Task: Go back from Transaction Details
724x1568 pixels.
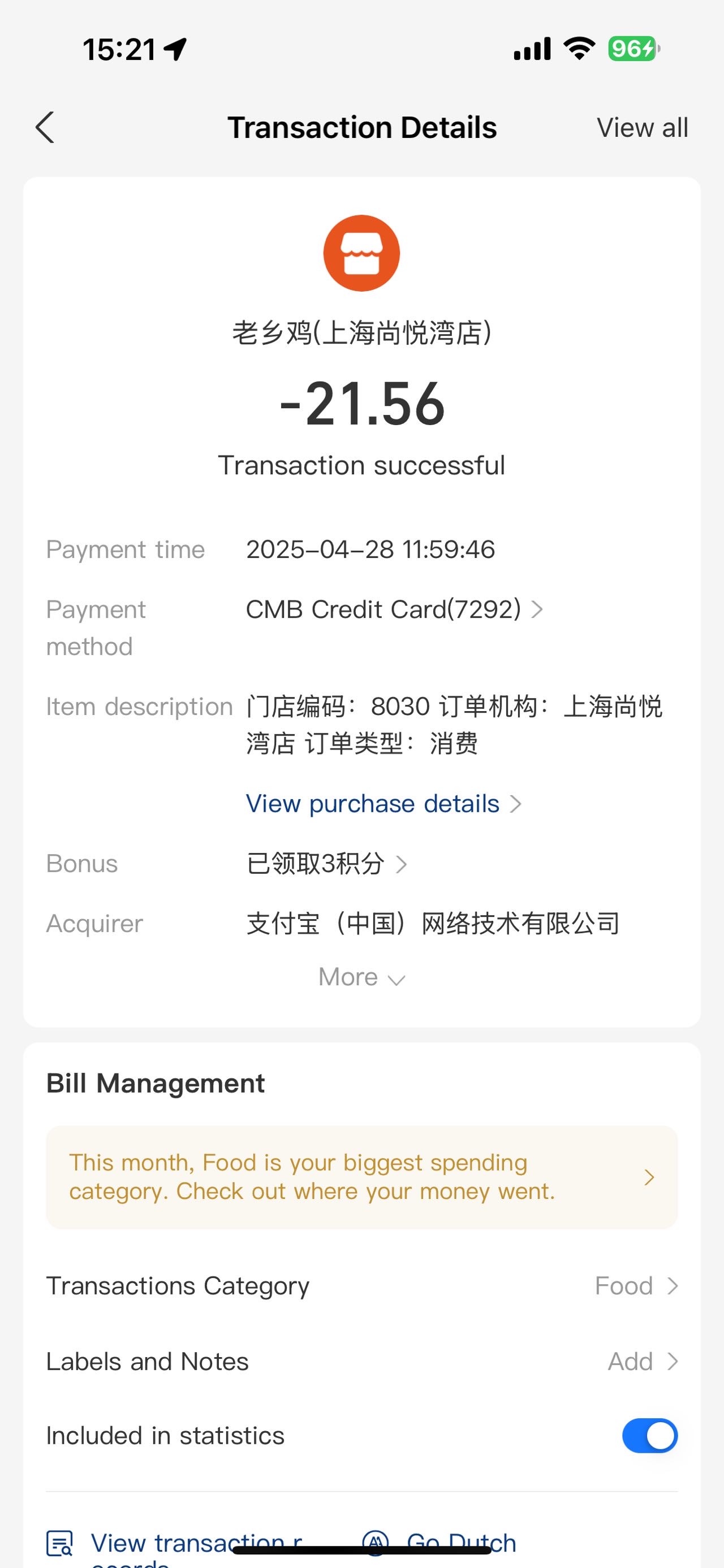Action: [45, 128]
